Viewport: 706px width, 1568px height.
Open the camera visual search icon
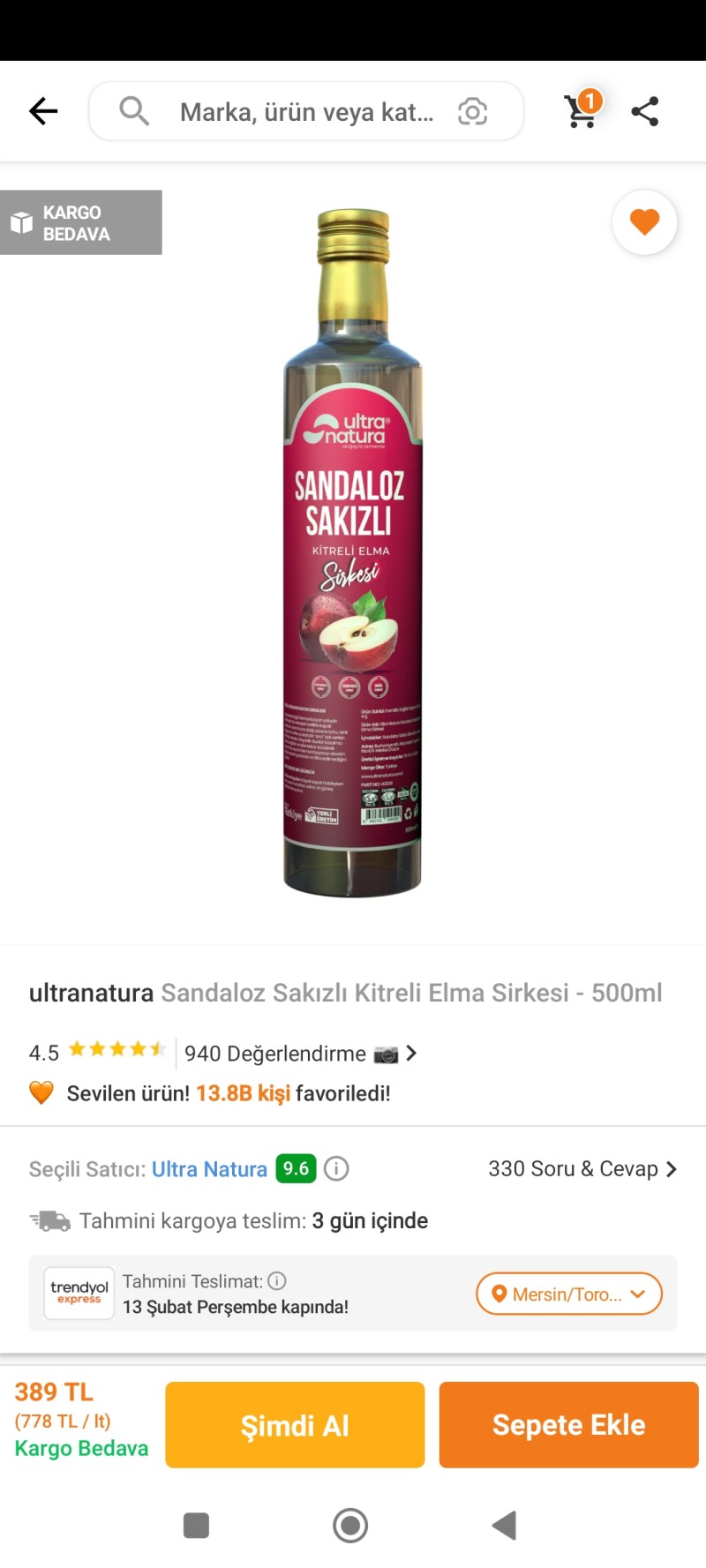(x=472, y=112)
